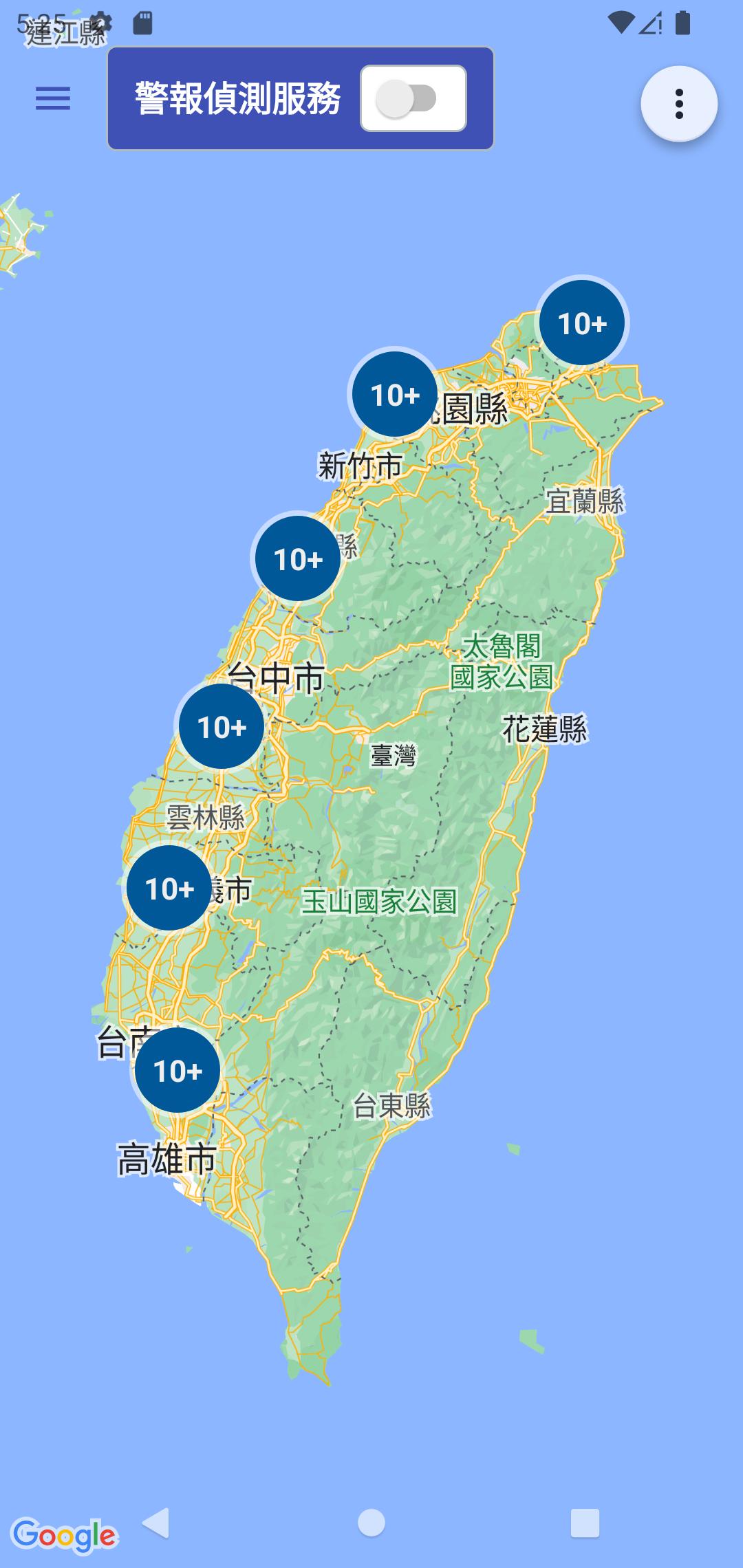Open the hamburger drawer menu
The image size is (743, 1568).
(x=53, y=98)
